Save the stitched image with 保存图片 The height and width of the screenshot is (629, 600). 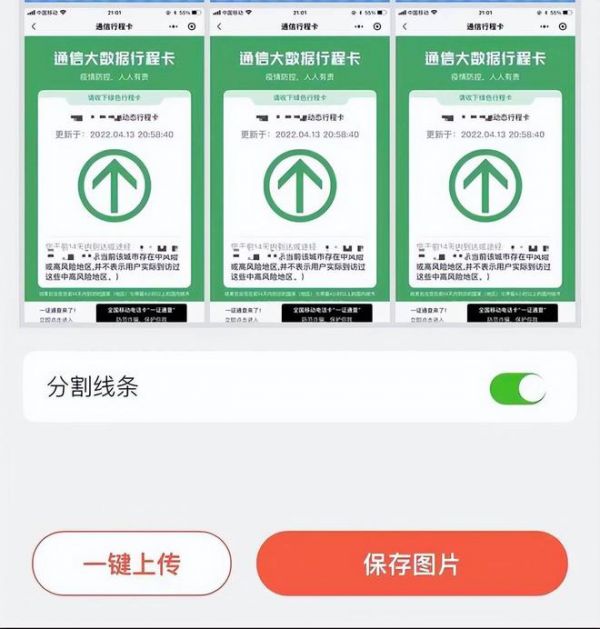click(411, 564)
